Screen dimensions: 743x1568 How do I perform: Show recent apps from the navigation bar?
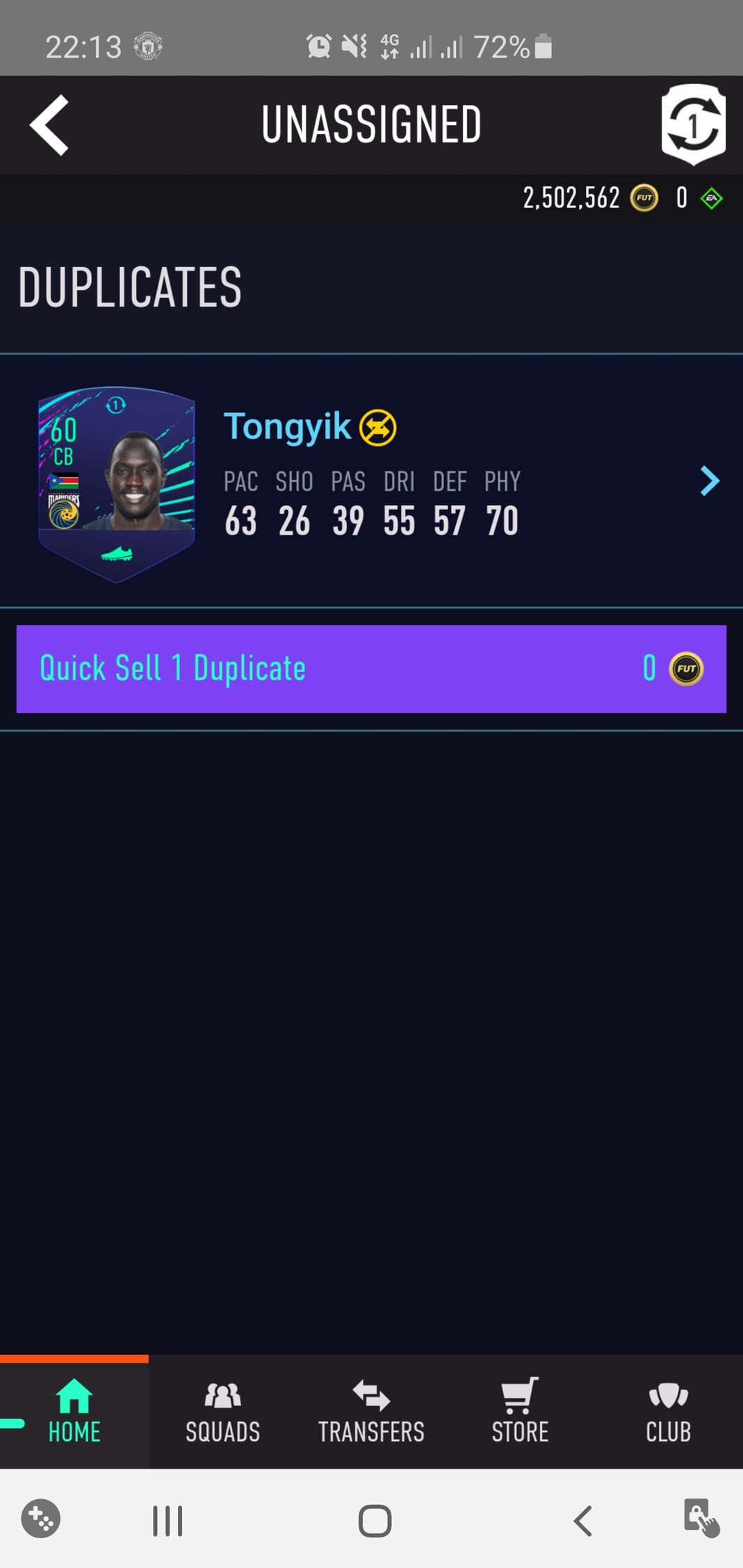click(168, 1521)
